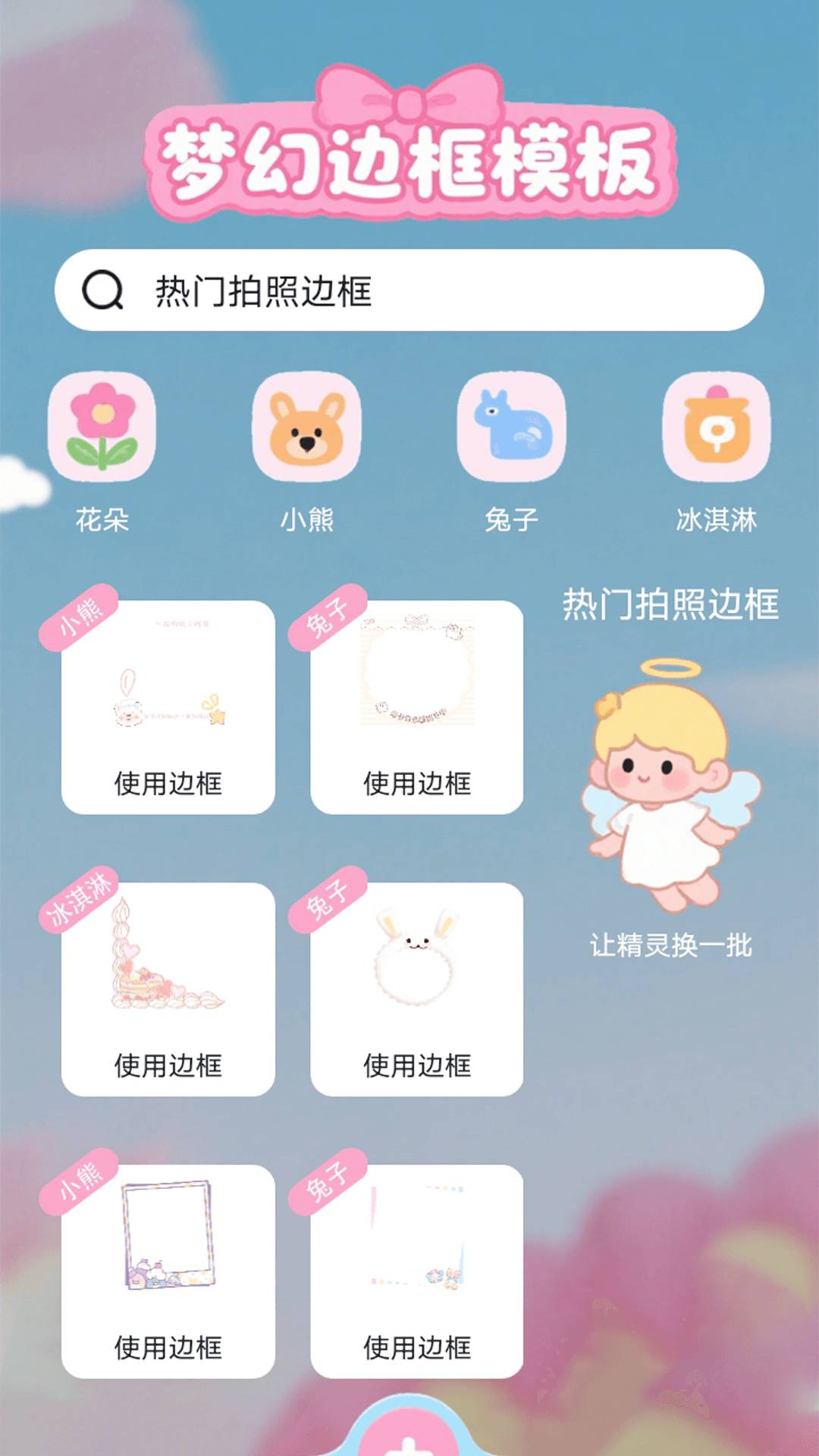Click the magnifier search icon
The height and width of the screenshot is (1456, 819).
104,290
